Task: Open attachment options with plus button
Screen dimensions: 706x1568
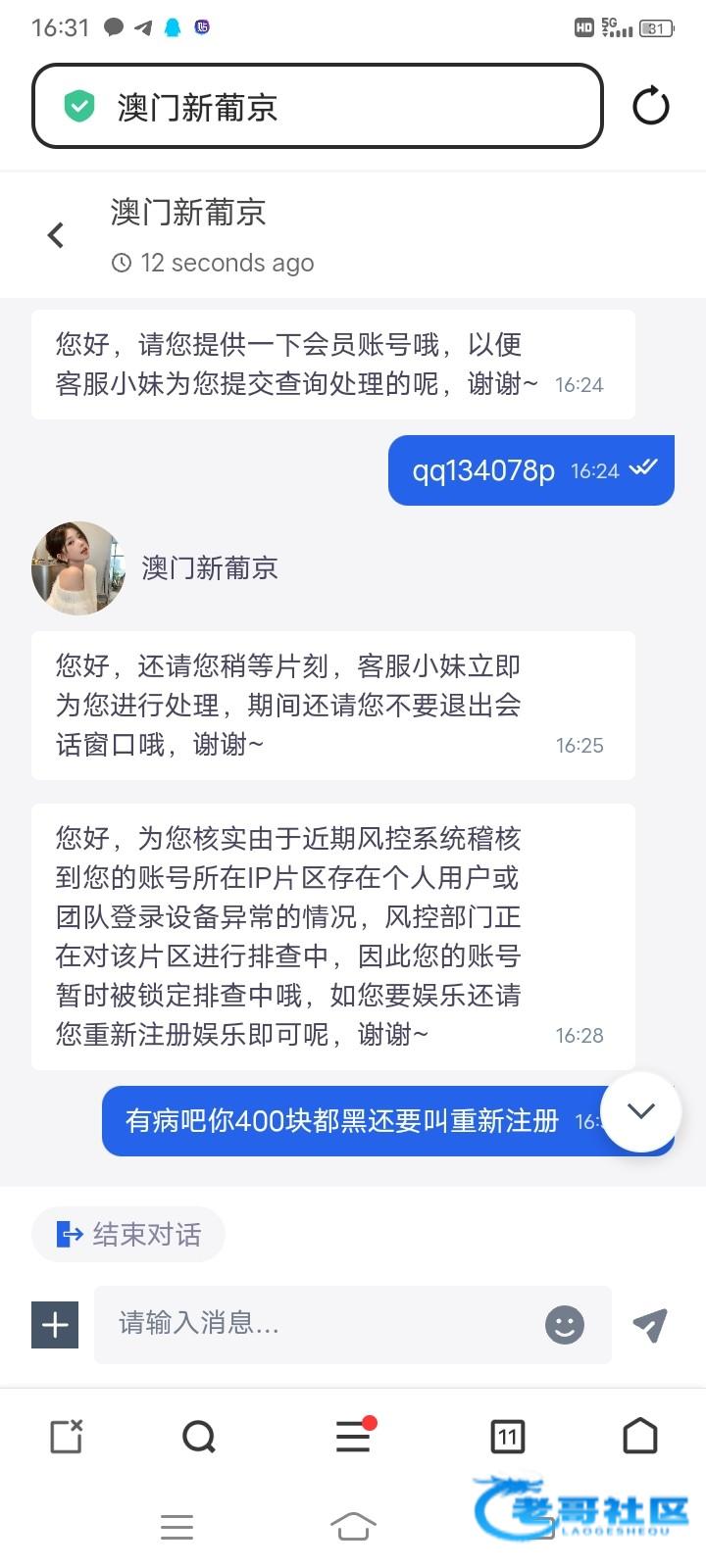Action: [x=55, y=1325]
